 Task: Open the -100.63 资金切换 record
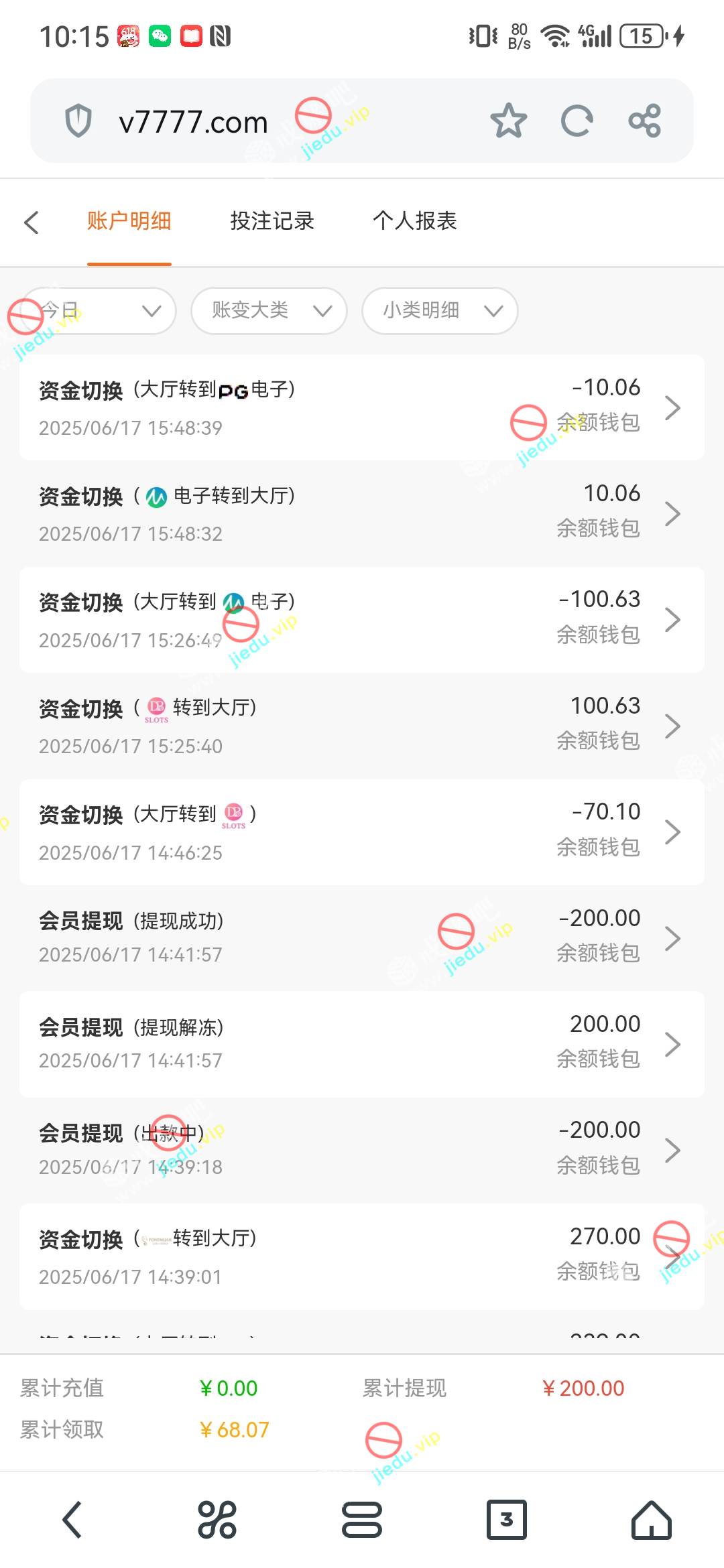point(362,620)
